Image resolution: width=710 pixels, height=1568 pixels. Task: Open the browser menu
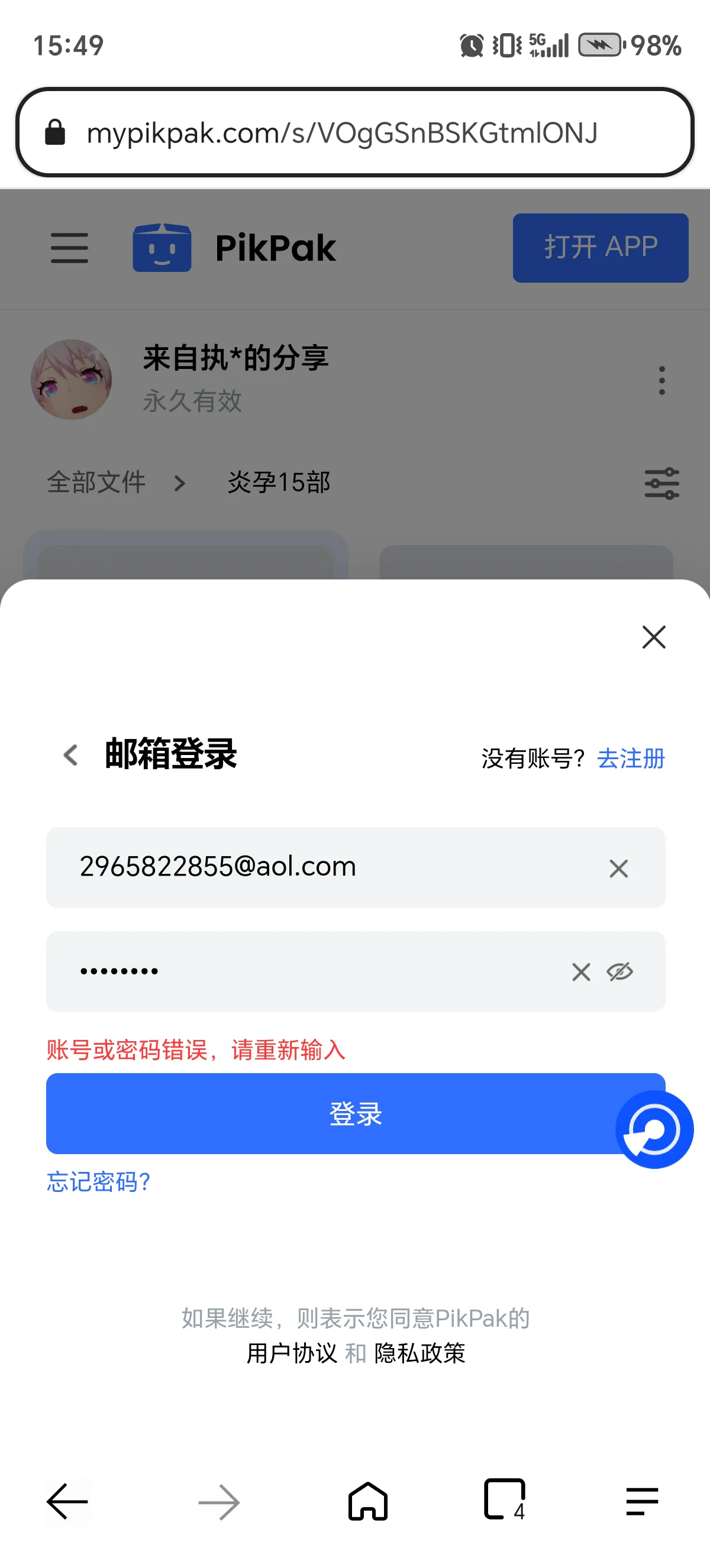[642, 1501]
